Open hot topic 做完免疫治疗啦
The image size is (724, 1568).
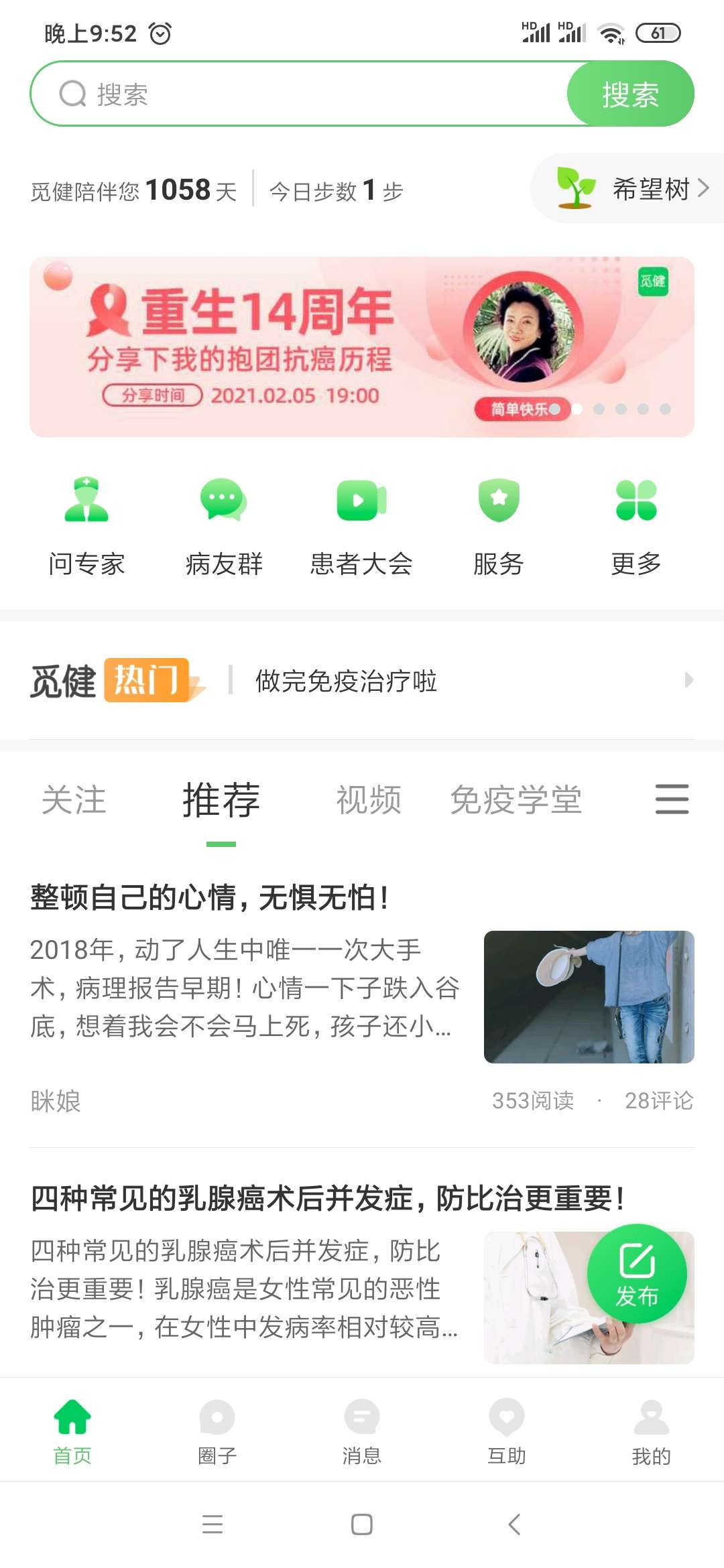[x=402, y=681]
